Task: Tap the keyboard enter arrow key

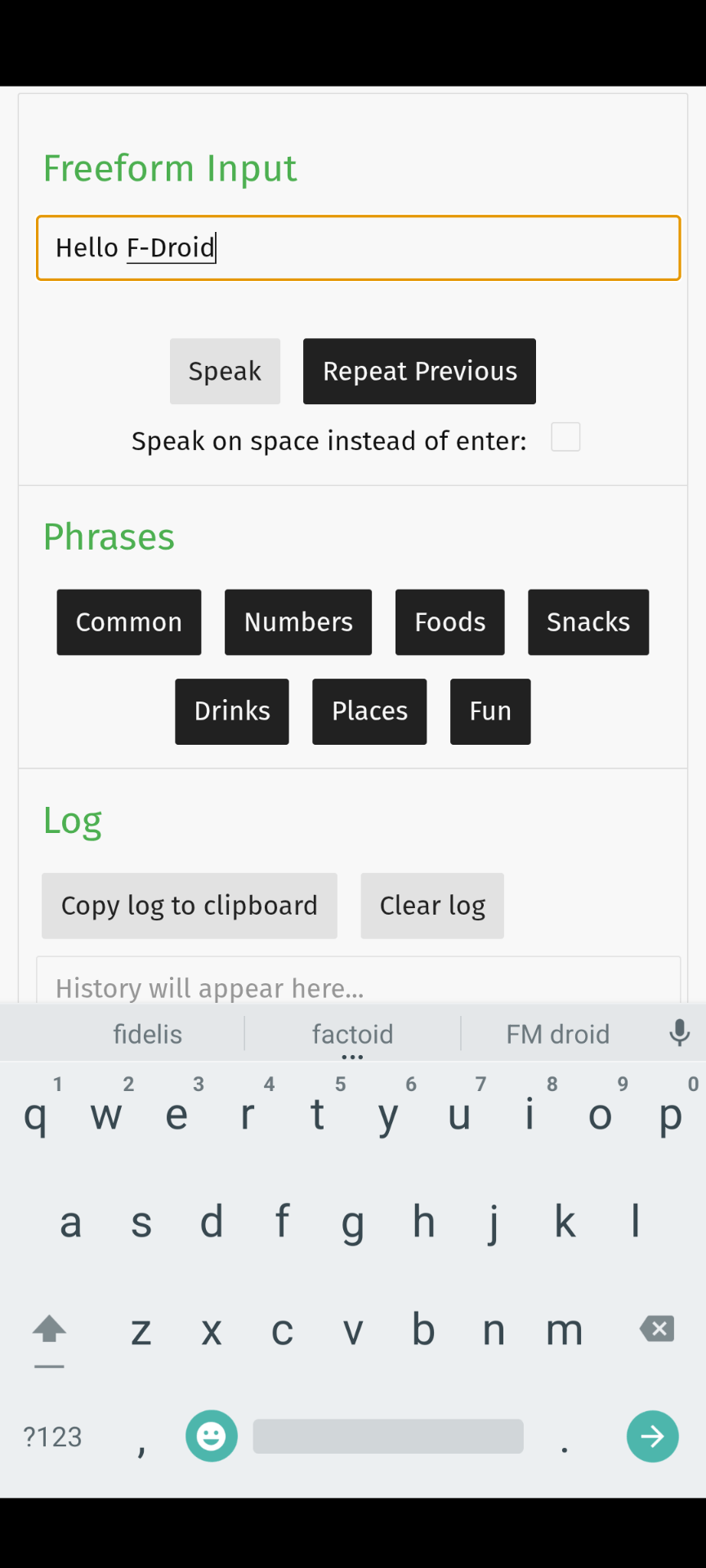Action: coord(652,1436)
